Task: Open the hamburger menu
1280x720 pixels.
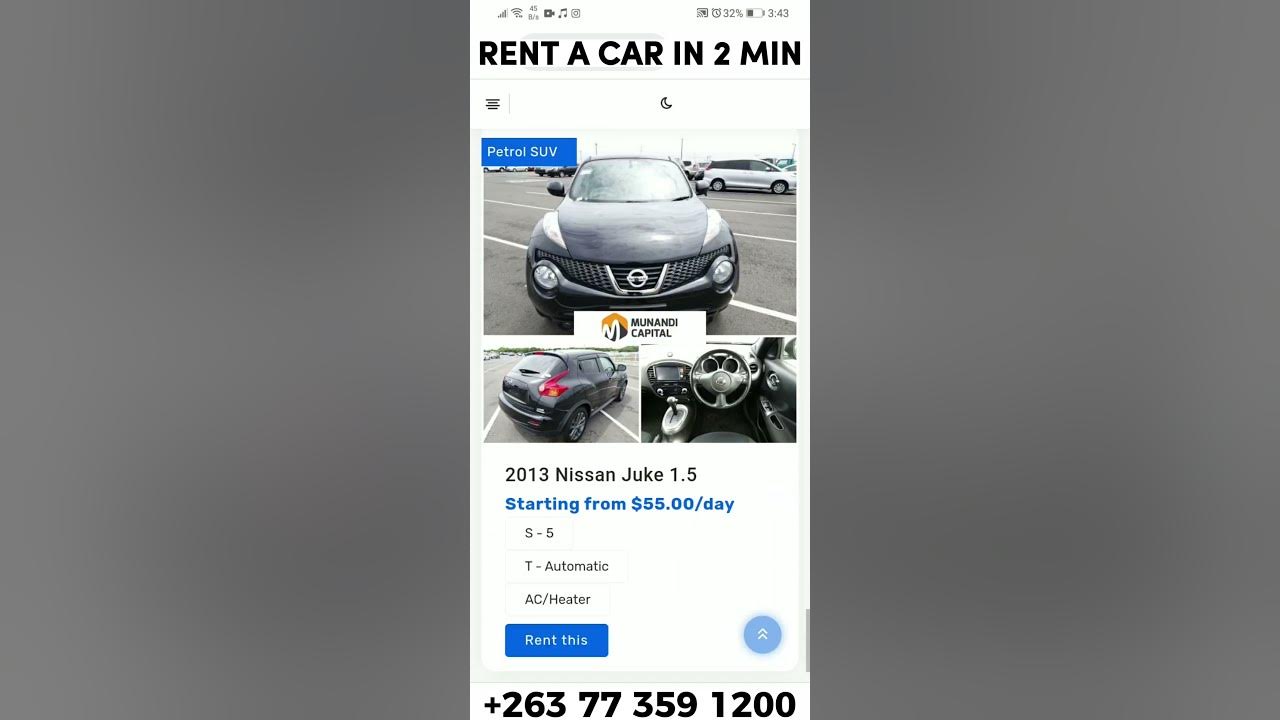Action: 492,104
